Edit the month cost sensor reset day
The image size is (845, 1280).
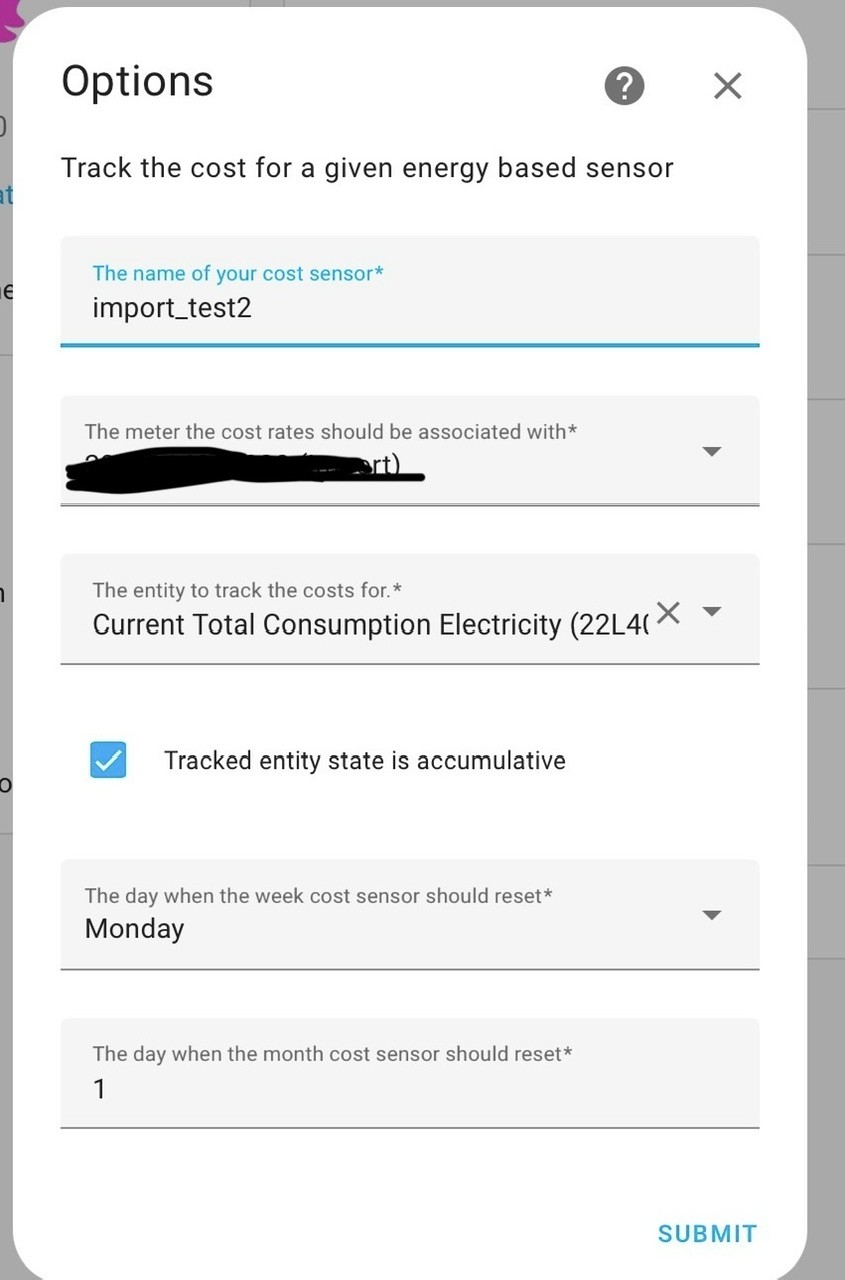(410, 1073)
